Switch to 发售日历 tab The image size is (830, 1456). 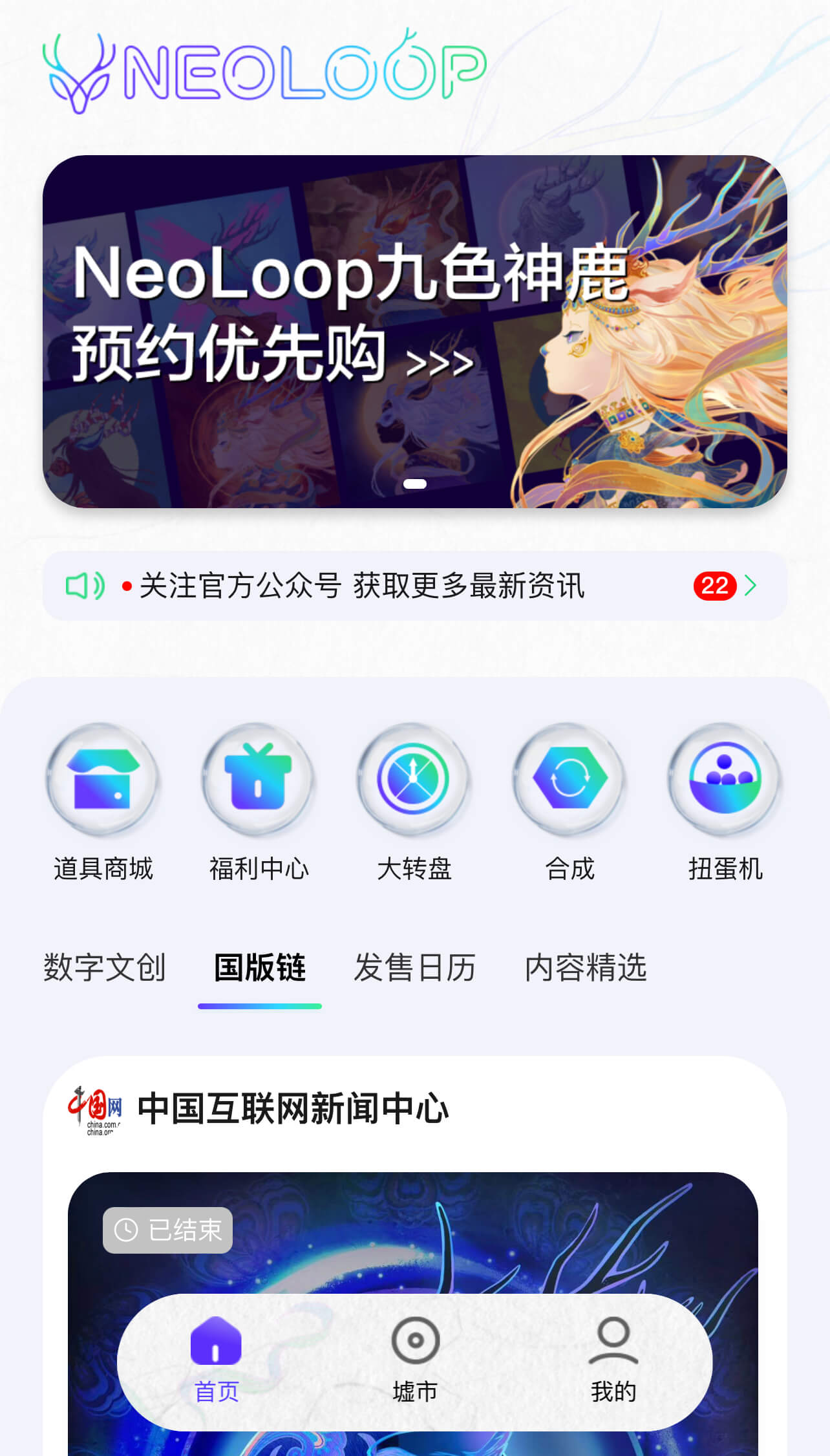tap(414, 968)
